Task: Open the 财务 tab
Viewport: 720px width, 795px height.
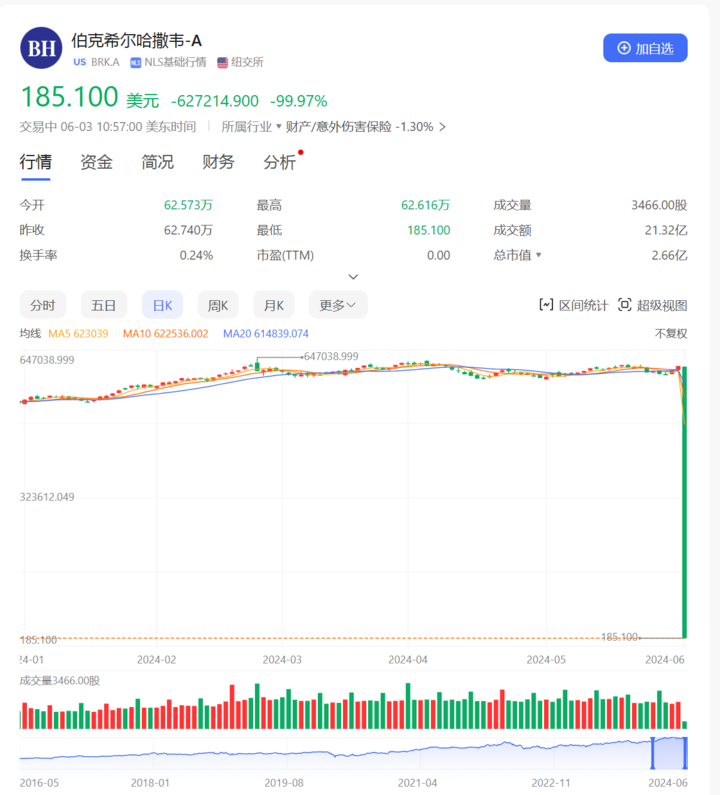Action: (218, 162)
